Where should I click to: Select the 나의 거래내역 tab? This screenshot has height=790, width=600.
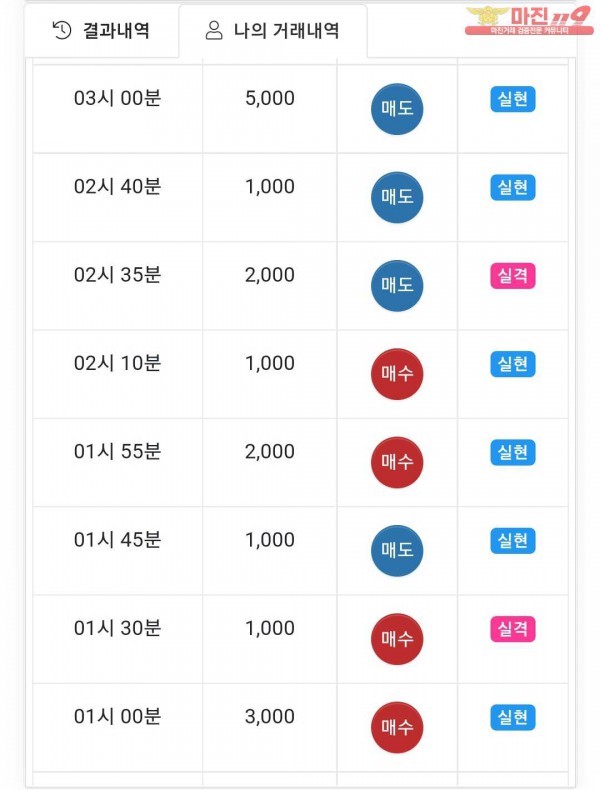tap(272, 30)
